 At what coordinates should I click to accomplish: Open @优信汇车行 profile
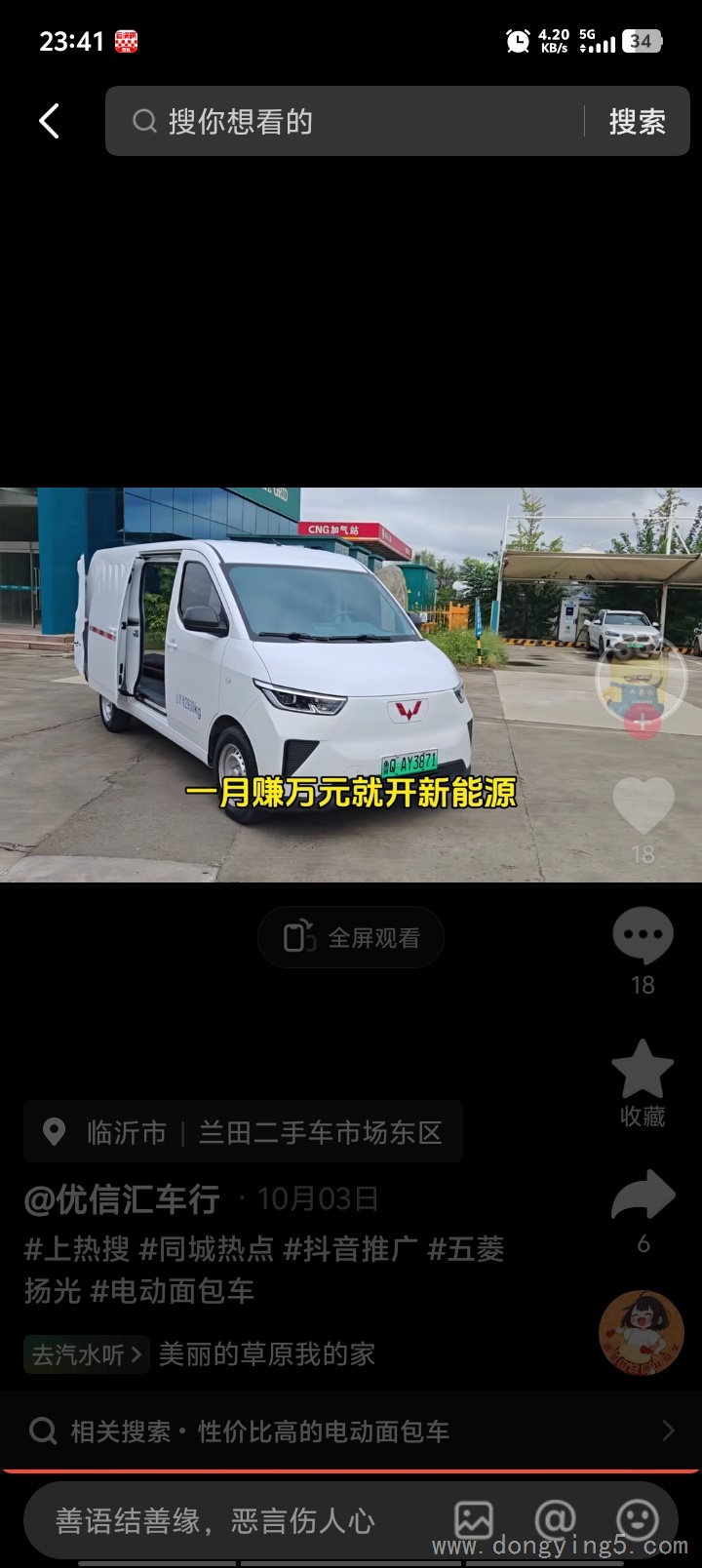coord(122,1199)
